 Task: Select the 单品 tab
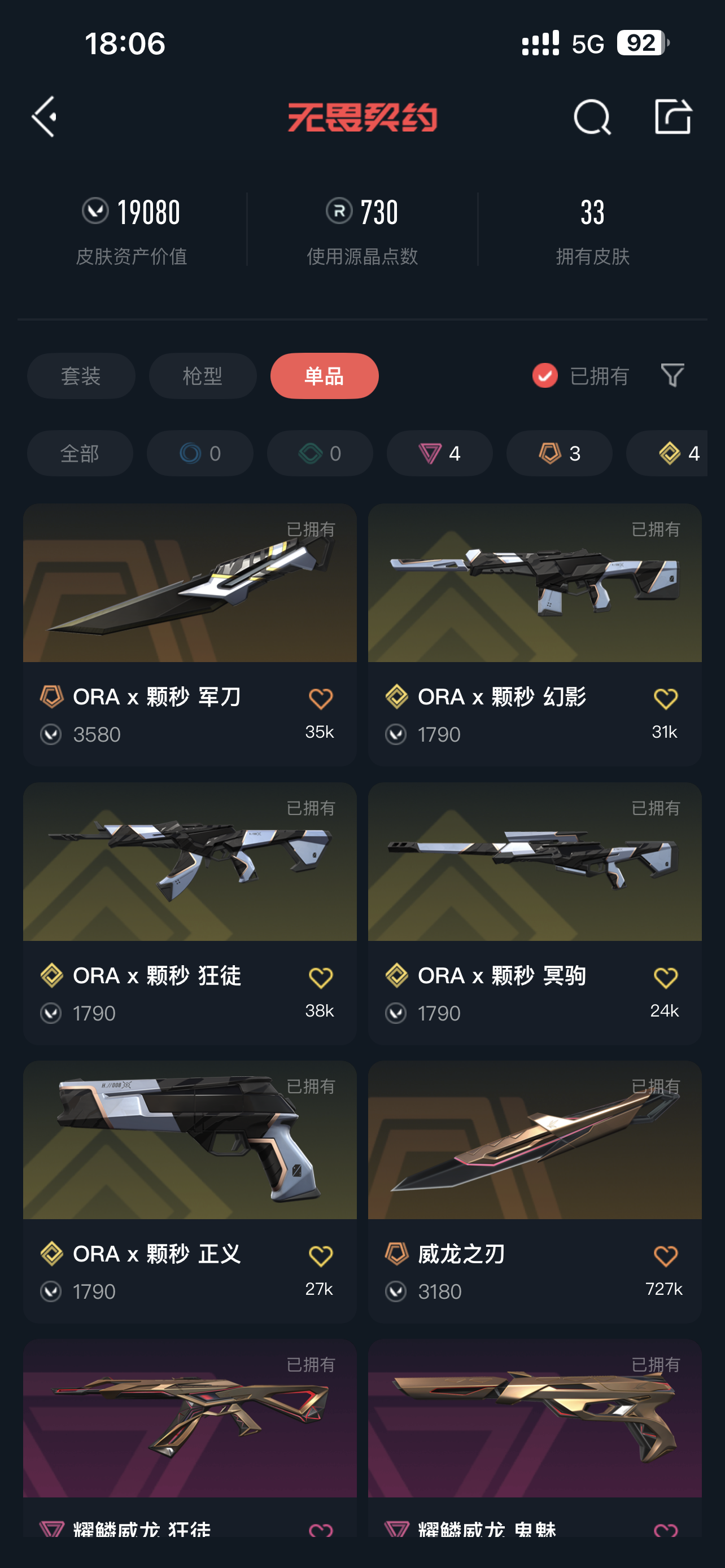click(x=325, y=375)
